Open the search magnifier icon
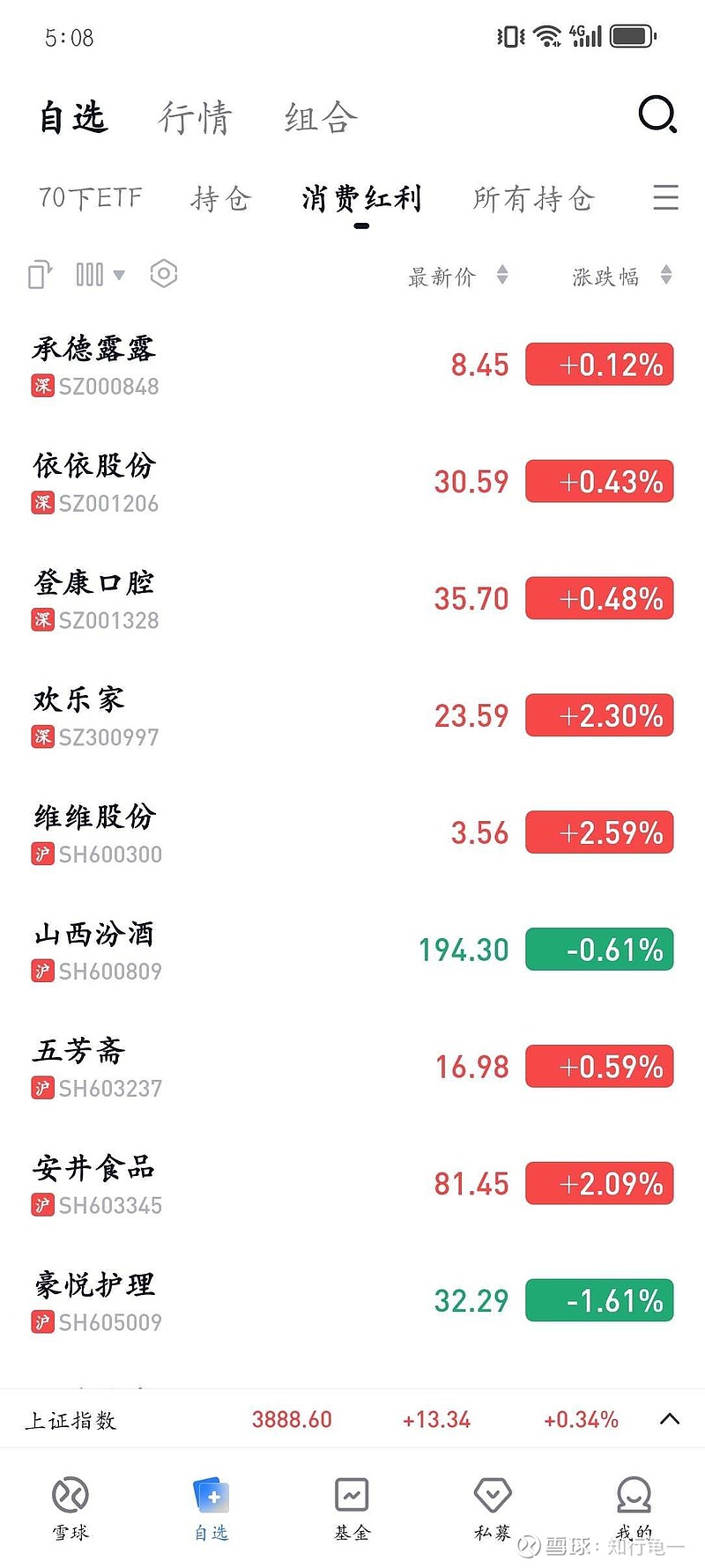Viewport: 705px width, 1568px height. tap(657, 115)
